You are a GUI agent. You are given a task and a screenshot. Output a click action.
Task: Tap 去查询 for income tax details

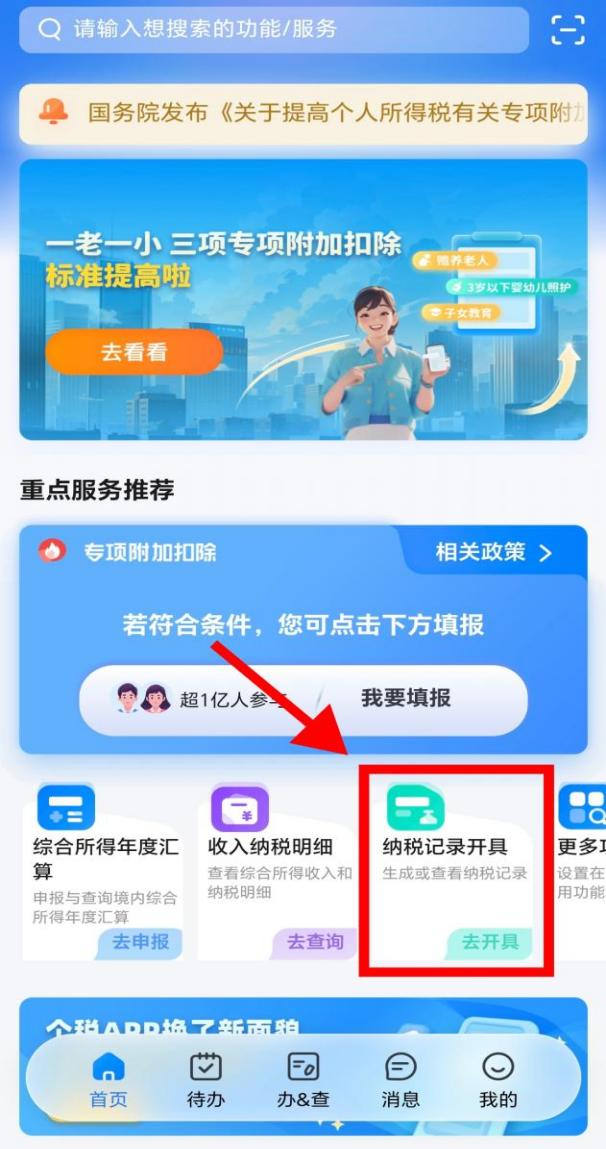(x=315, y=941)
